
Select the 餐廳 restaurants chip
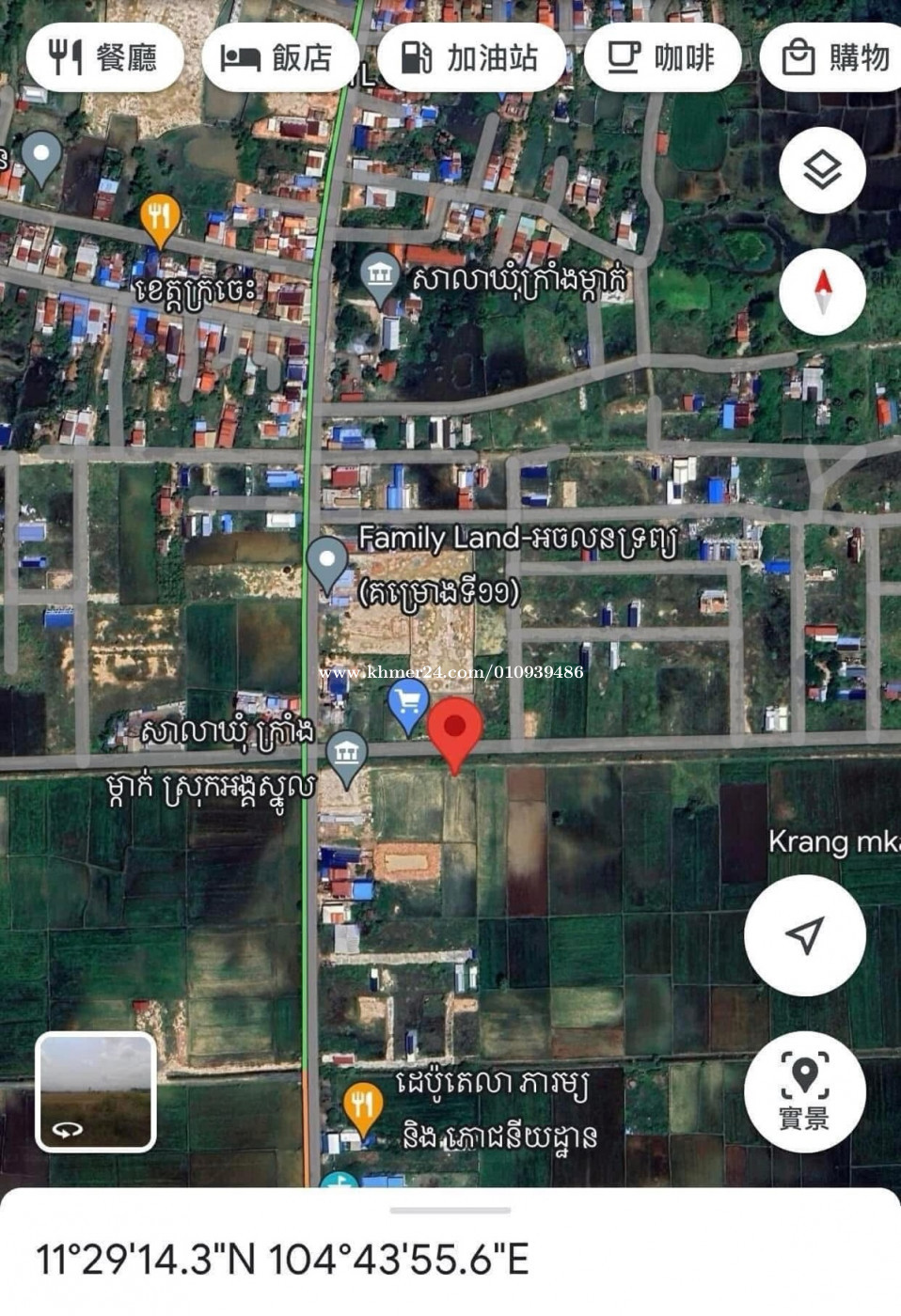[104, 58]
